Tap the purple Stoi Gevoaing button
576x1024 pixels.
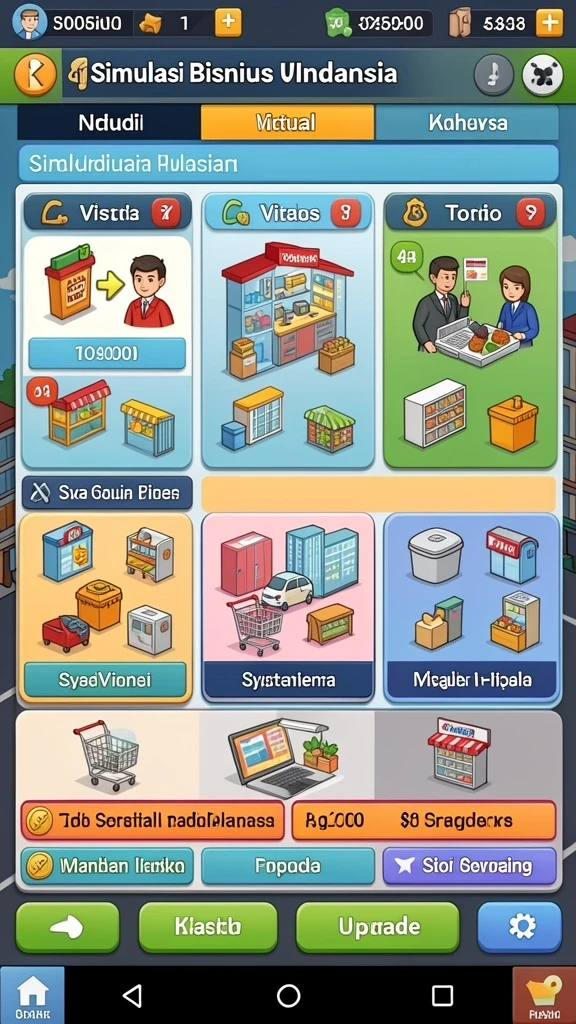(x=470, y=866)
